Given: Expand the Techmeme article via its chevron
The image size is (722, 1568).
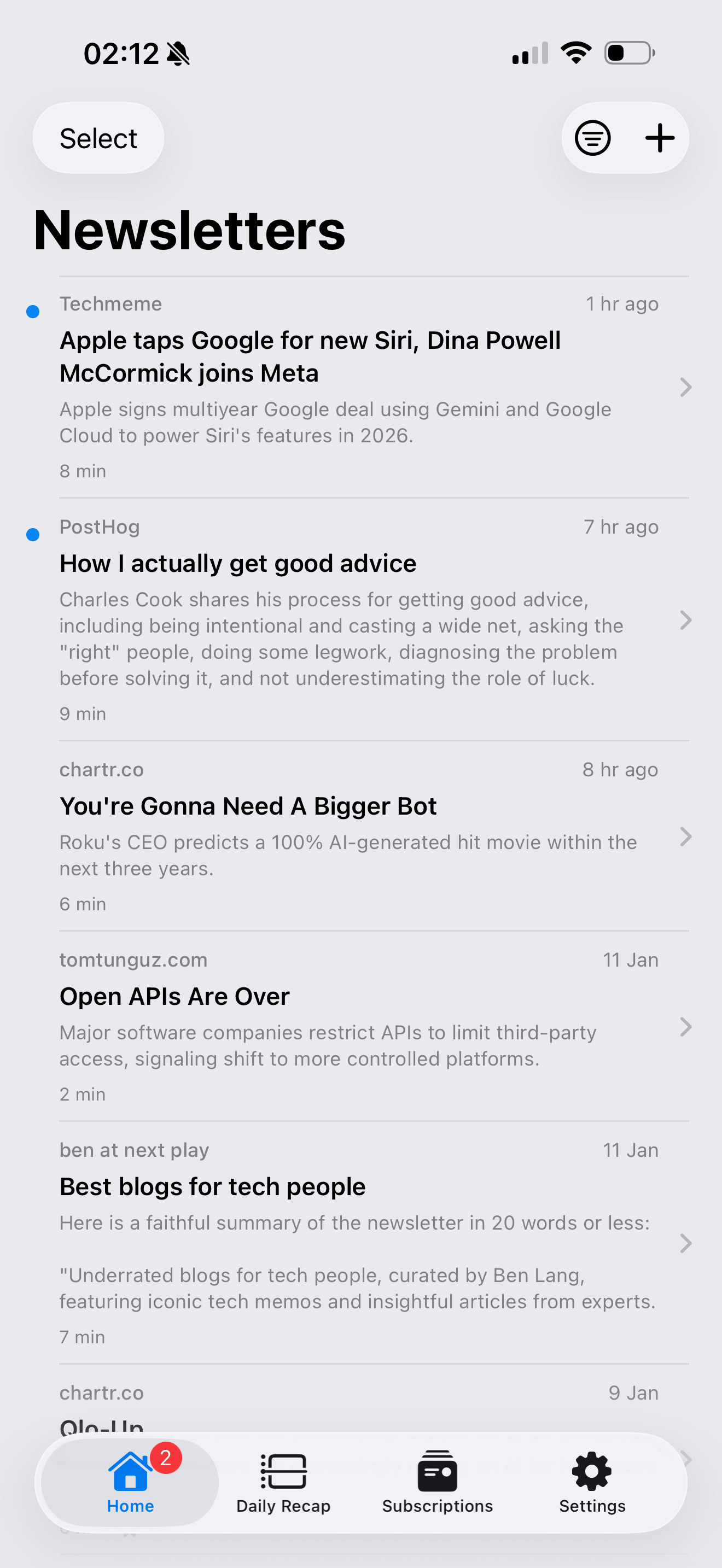Looking at the screenshot, I should (x=686, y=387).
